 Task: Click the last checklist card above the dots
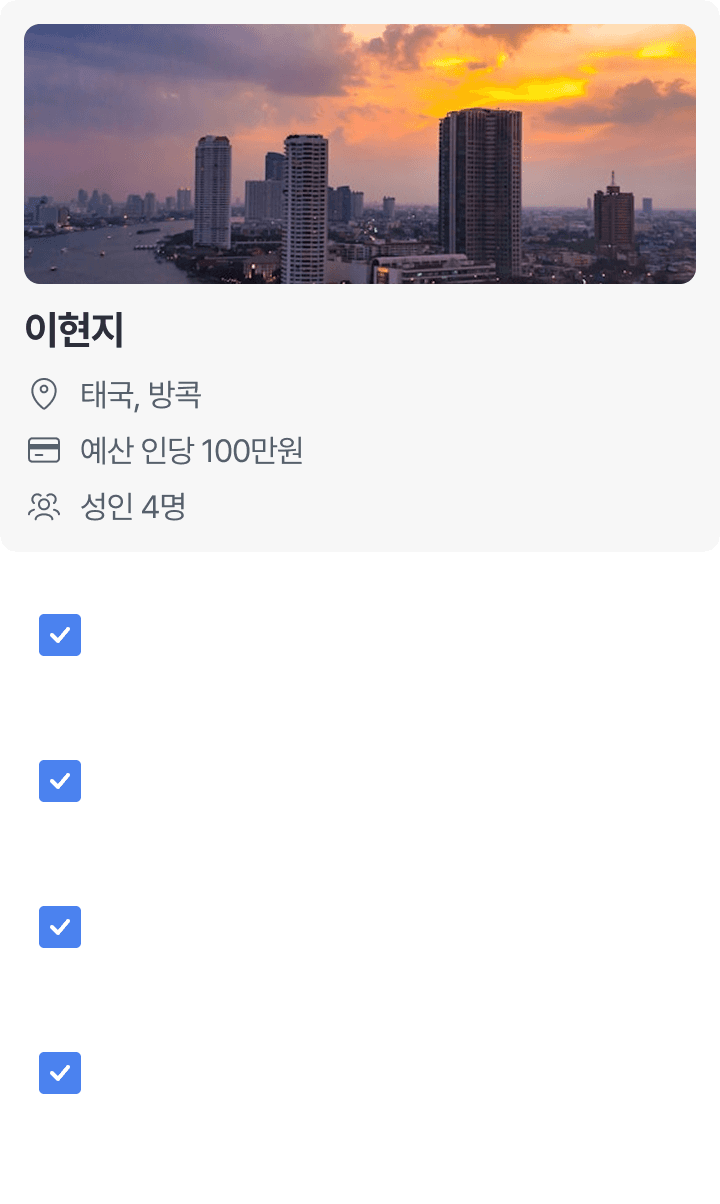click(x=360, y=1073)
